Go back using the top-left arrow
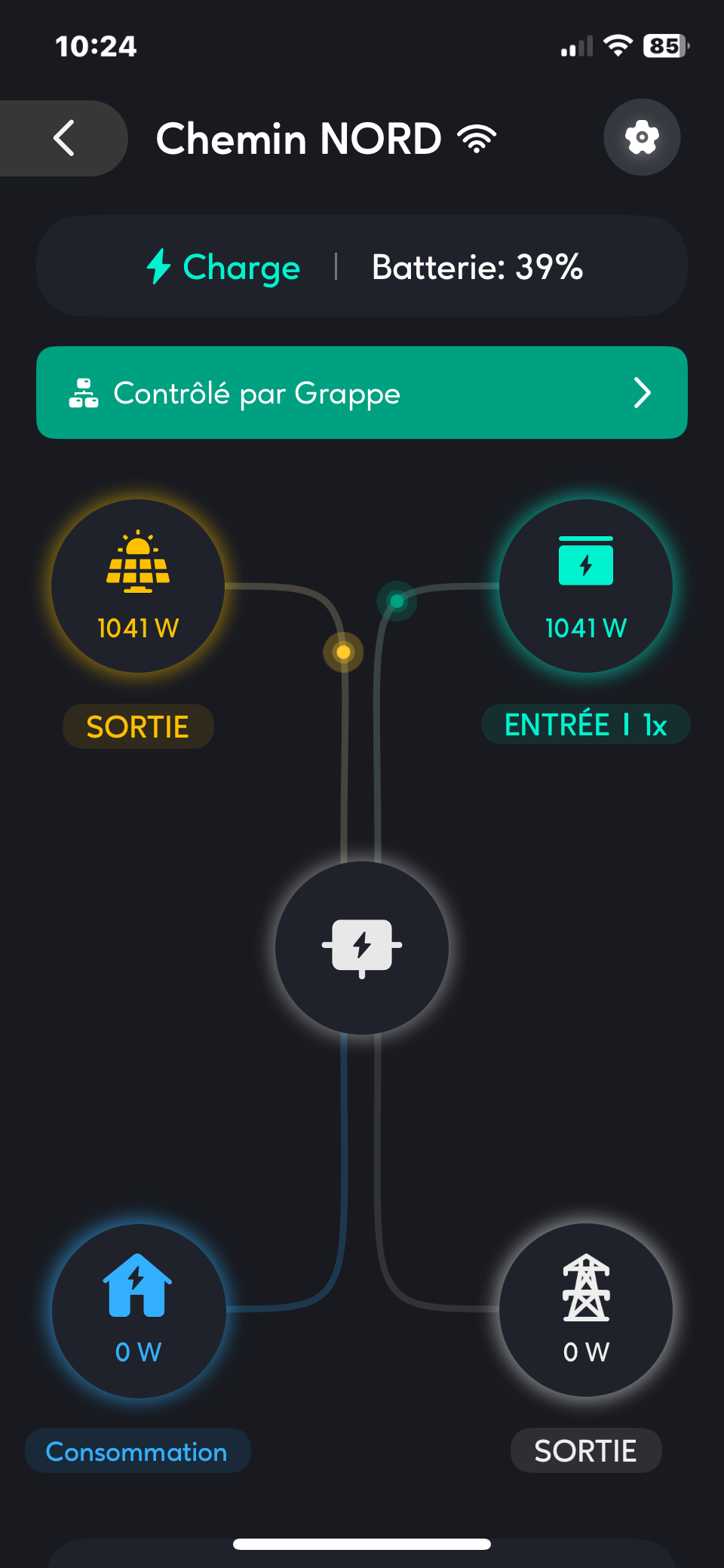This screenshot has height=1568, width=724. (x=64, y=138)
